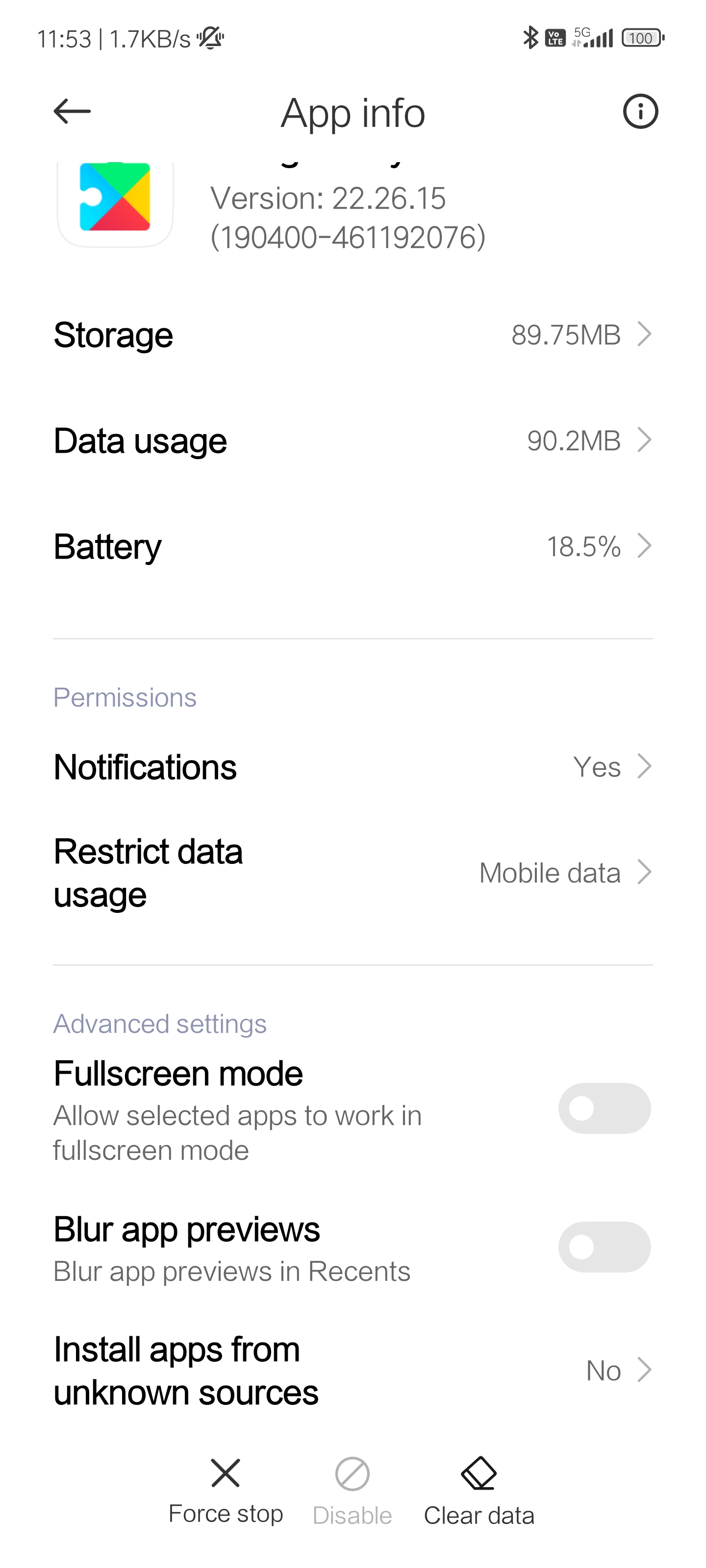This screenshot has width=706, height=1568.
Task: Open Install apps from unknown sources
Action: pyautogui.click(x=353, y=1371)
